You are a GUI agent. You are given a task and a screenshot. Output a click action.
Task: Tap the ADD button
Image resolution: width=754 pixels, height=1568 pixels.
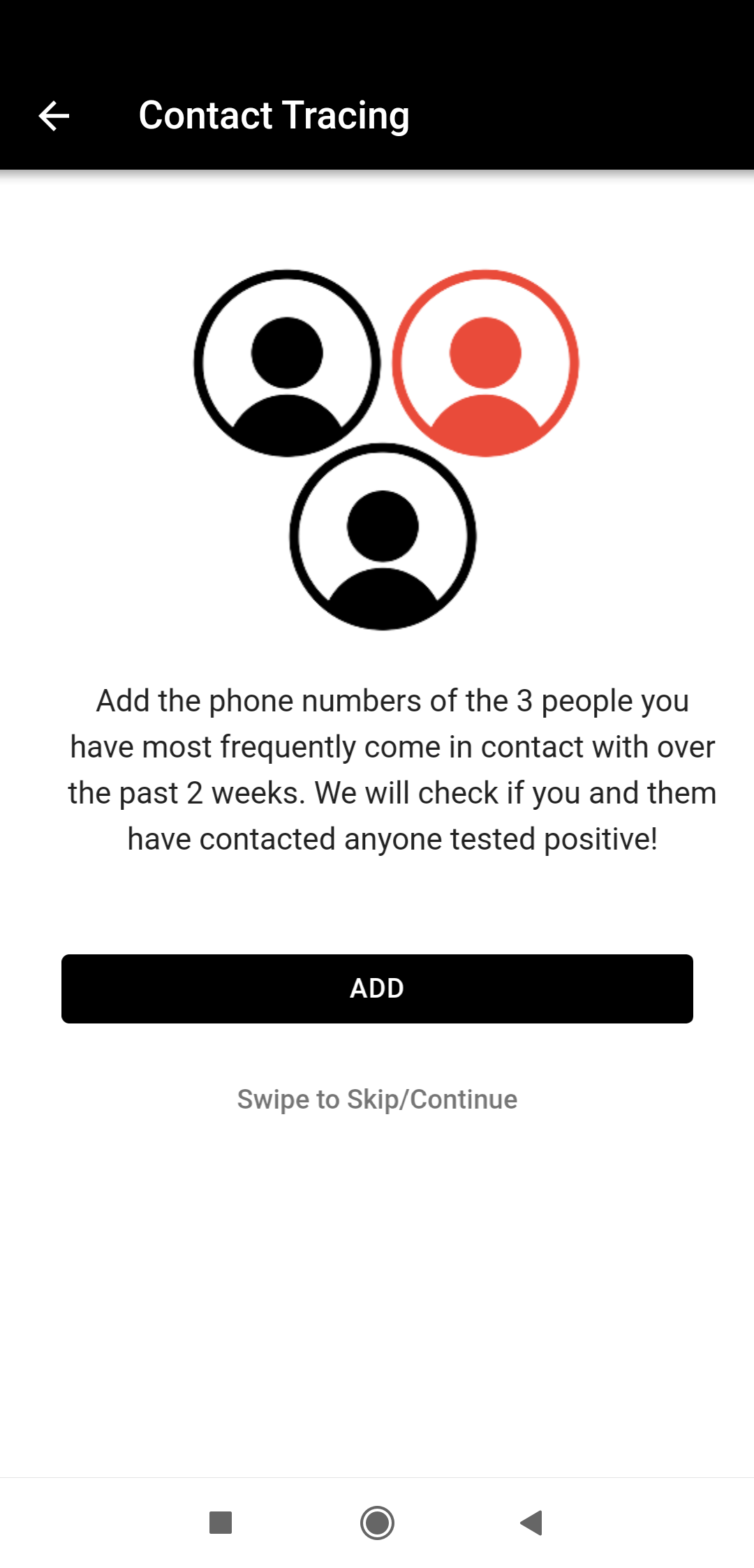coord(377,989)
